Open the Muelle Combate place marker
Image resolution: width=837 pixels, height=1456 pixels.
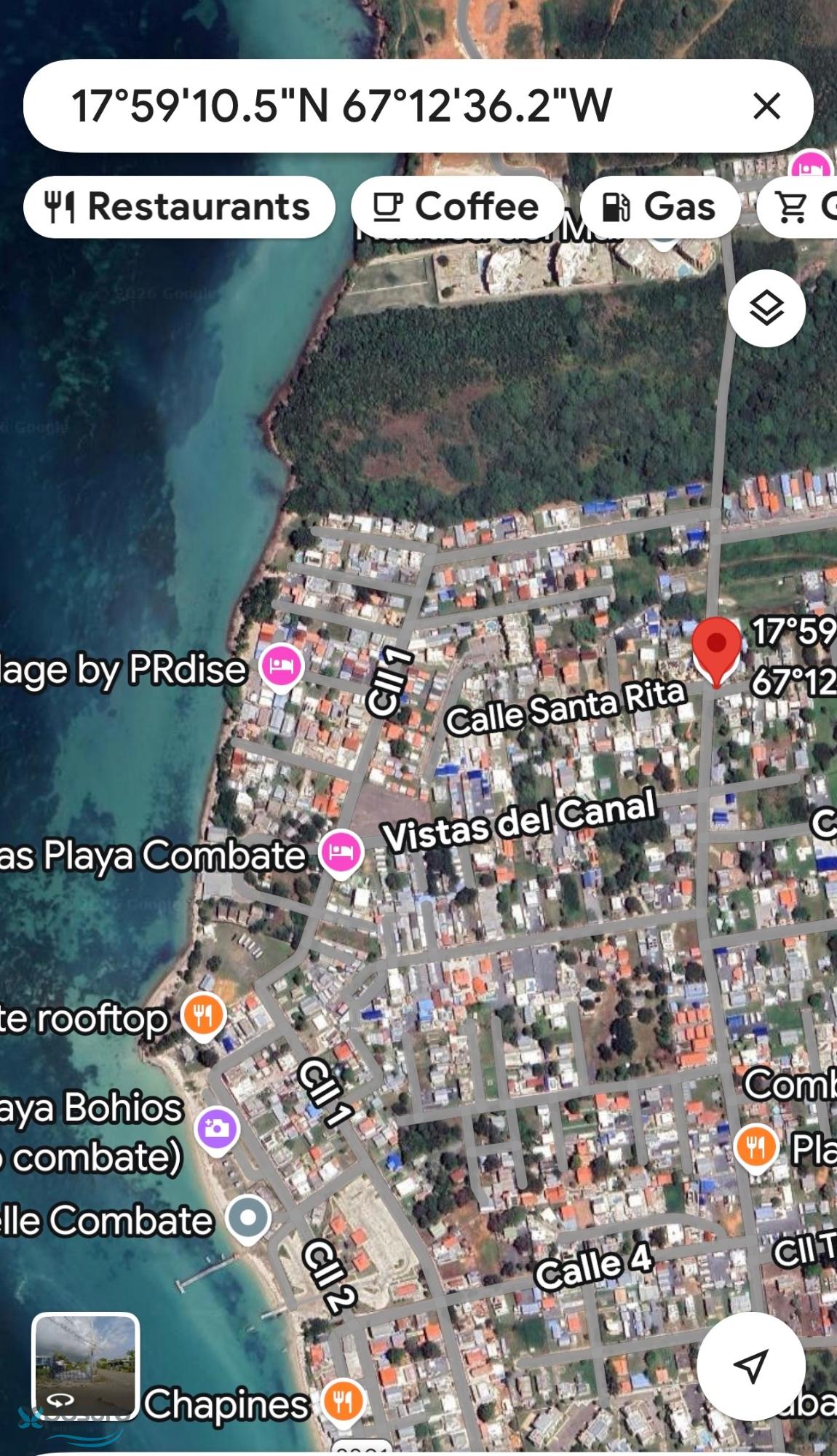click(248, 1218)
